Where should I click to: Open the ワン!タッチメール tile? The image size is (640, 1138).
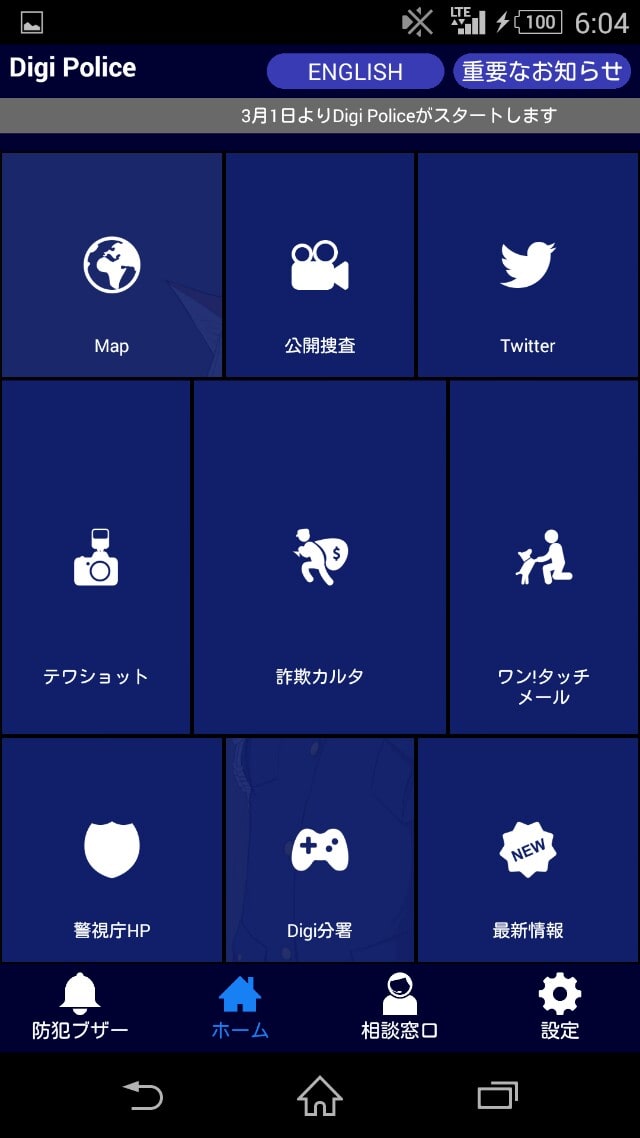coord(544,557)
